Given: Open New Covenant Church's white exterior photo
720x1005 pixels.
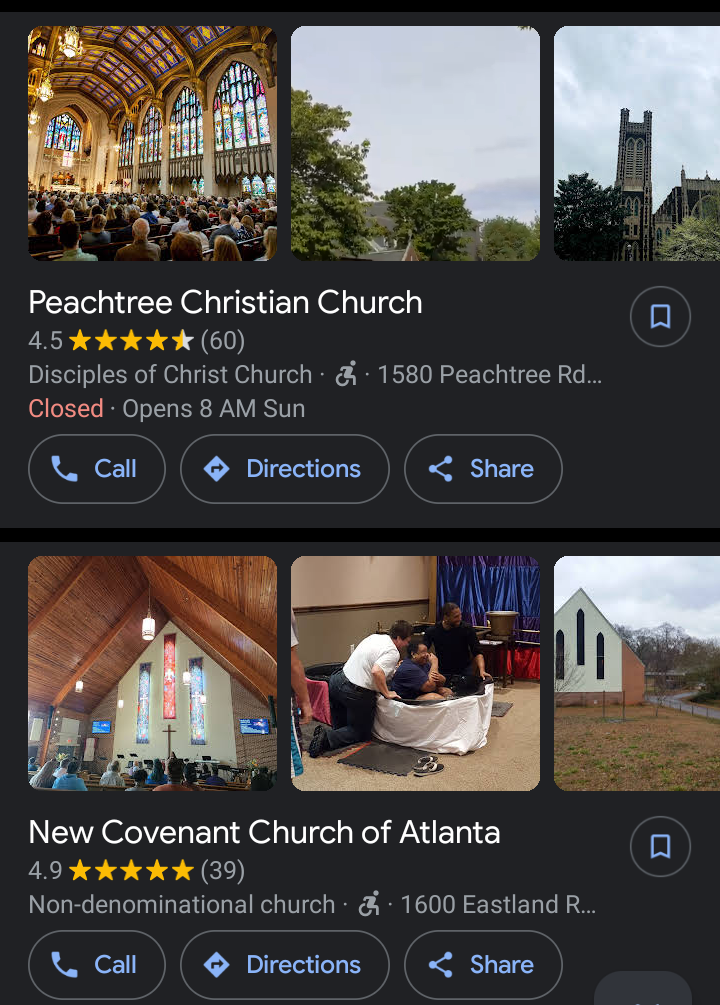Looking at the screenshot, I should [637, 673].
